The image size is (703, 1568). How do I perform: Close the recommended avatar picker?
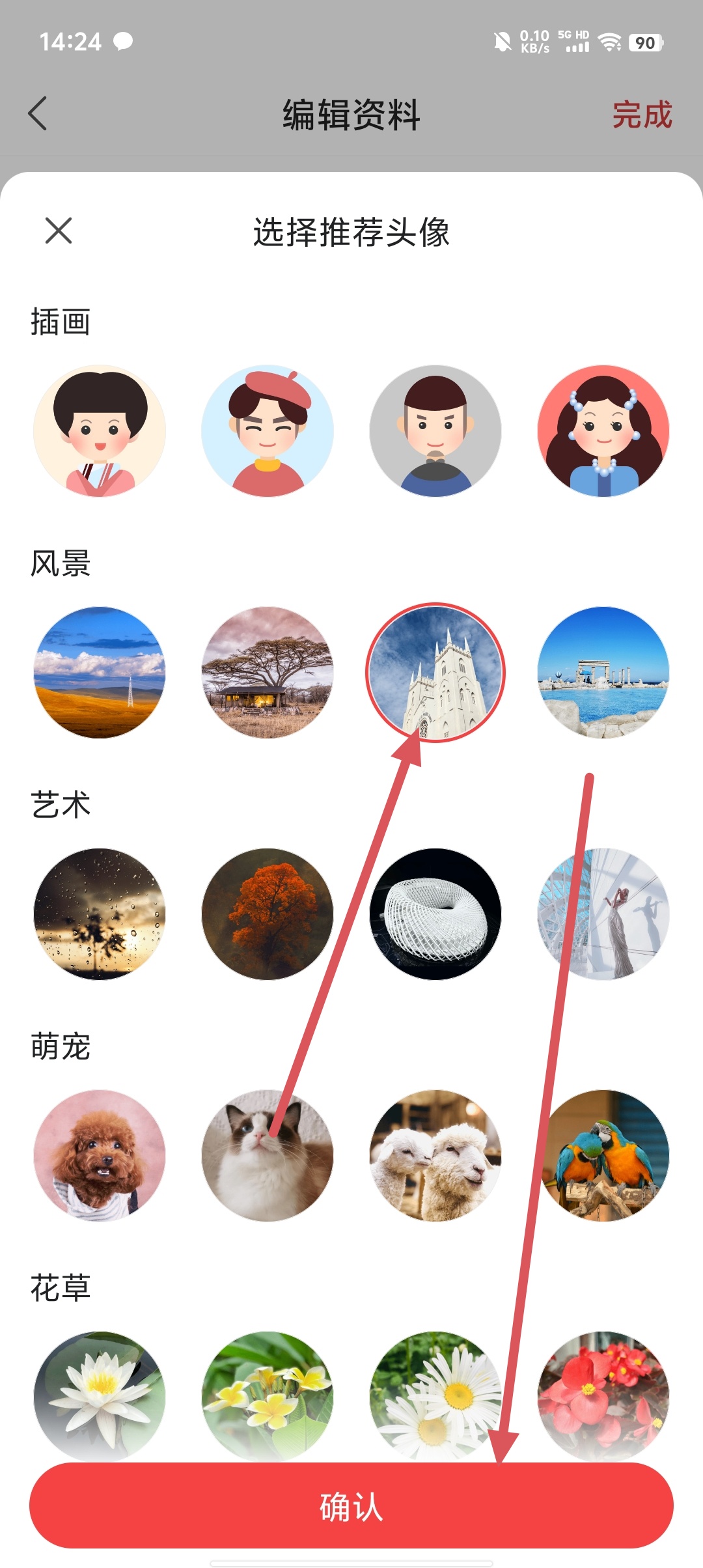[59, 231]
